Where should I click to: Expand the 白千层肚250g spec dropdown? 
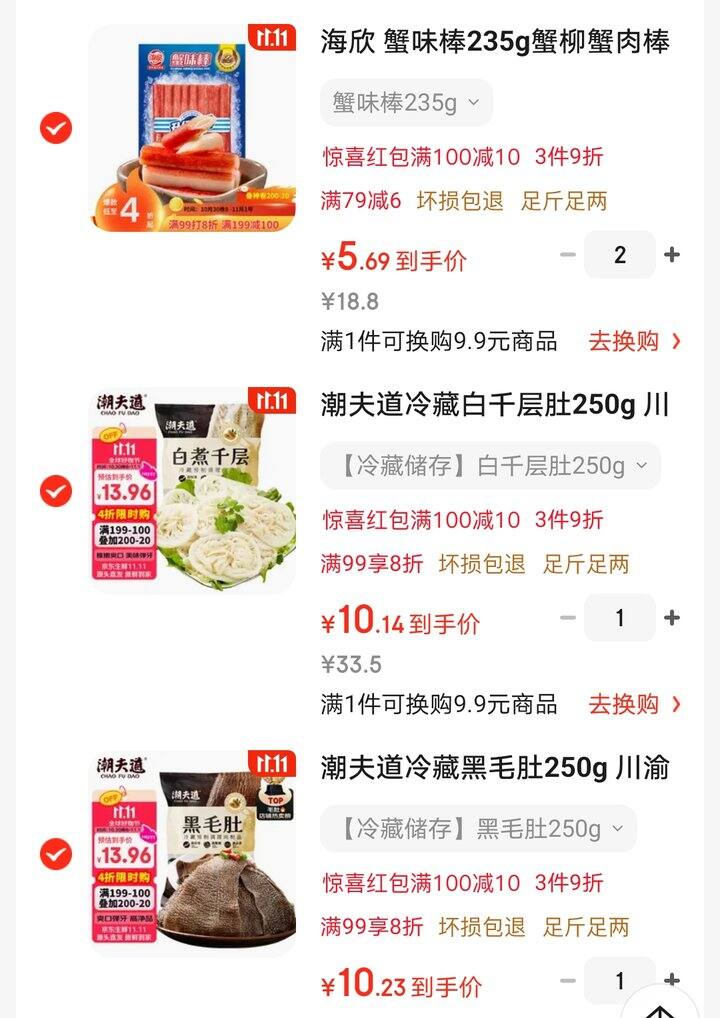coord(490,466)
